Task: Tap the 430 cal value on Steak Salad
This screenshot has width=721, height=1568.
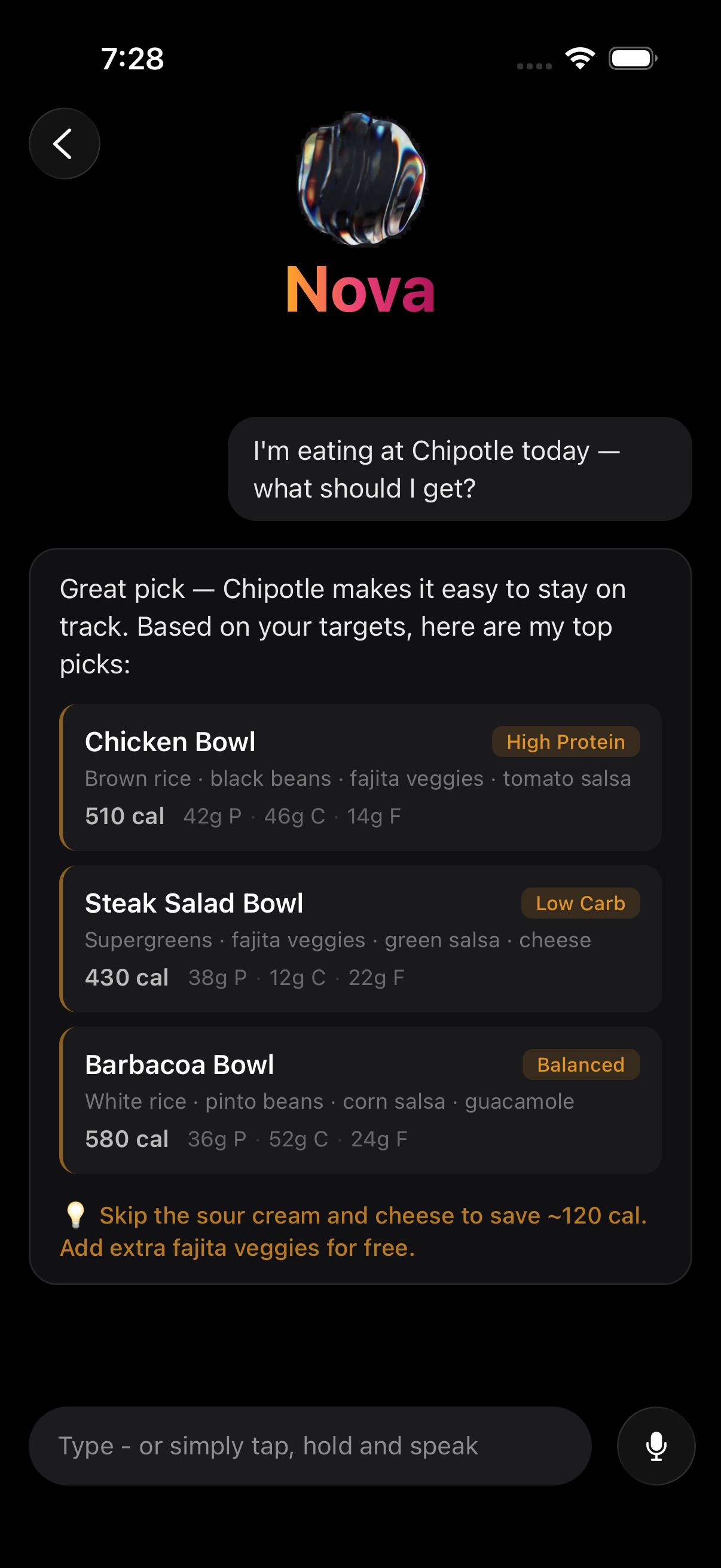Action: [x=127, y=977]
